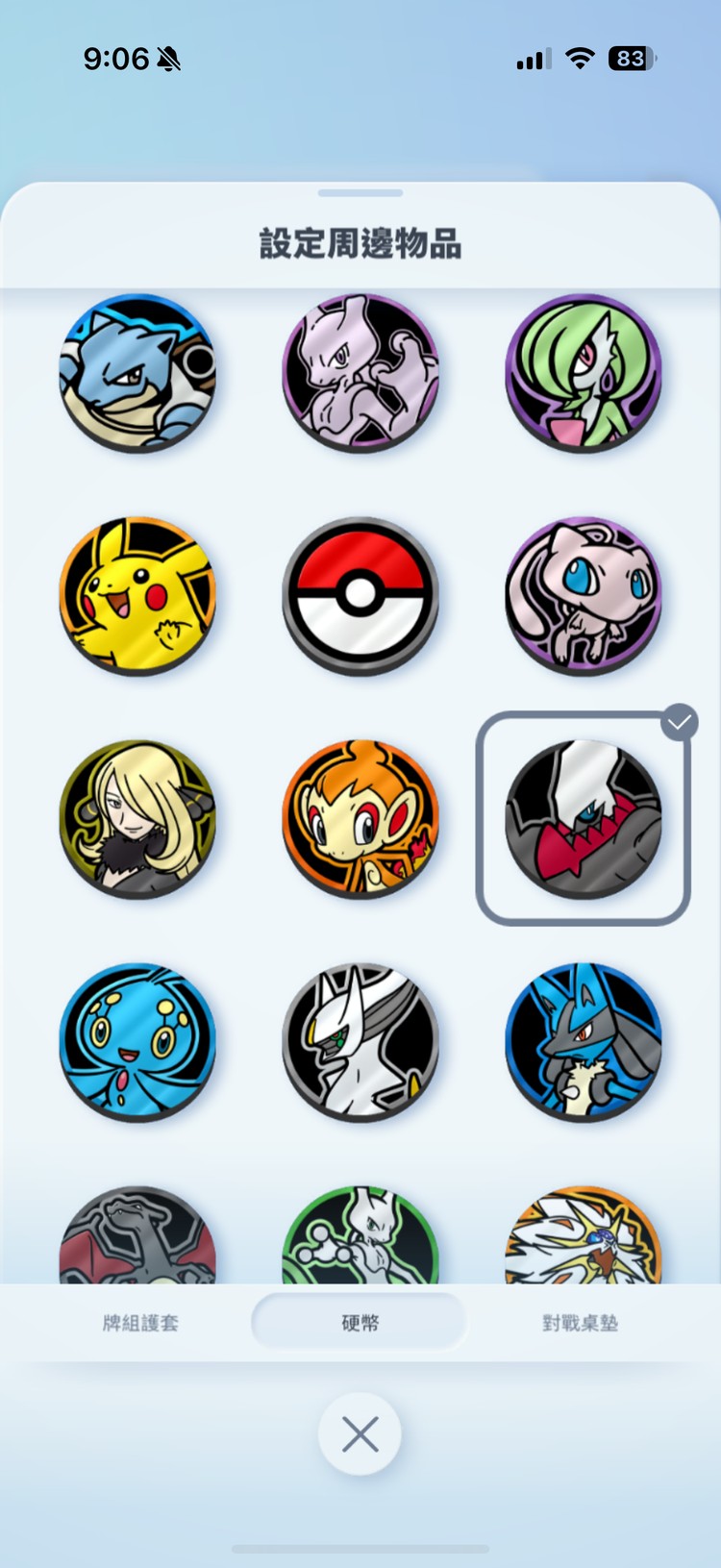The height and width of the screenshot is (1568, 721).
Task: Pick the Gardevoir coin
Action: pyautogui.click(x=584, y=372)
